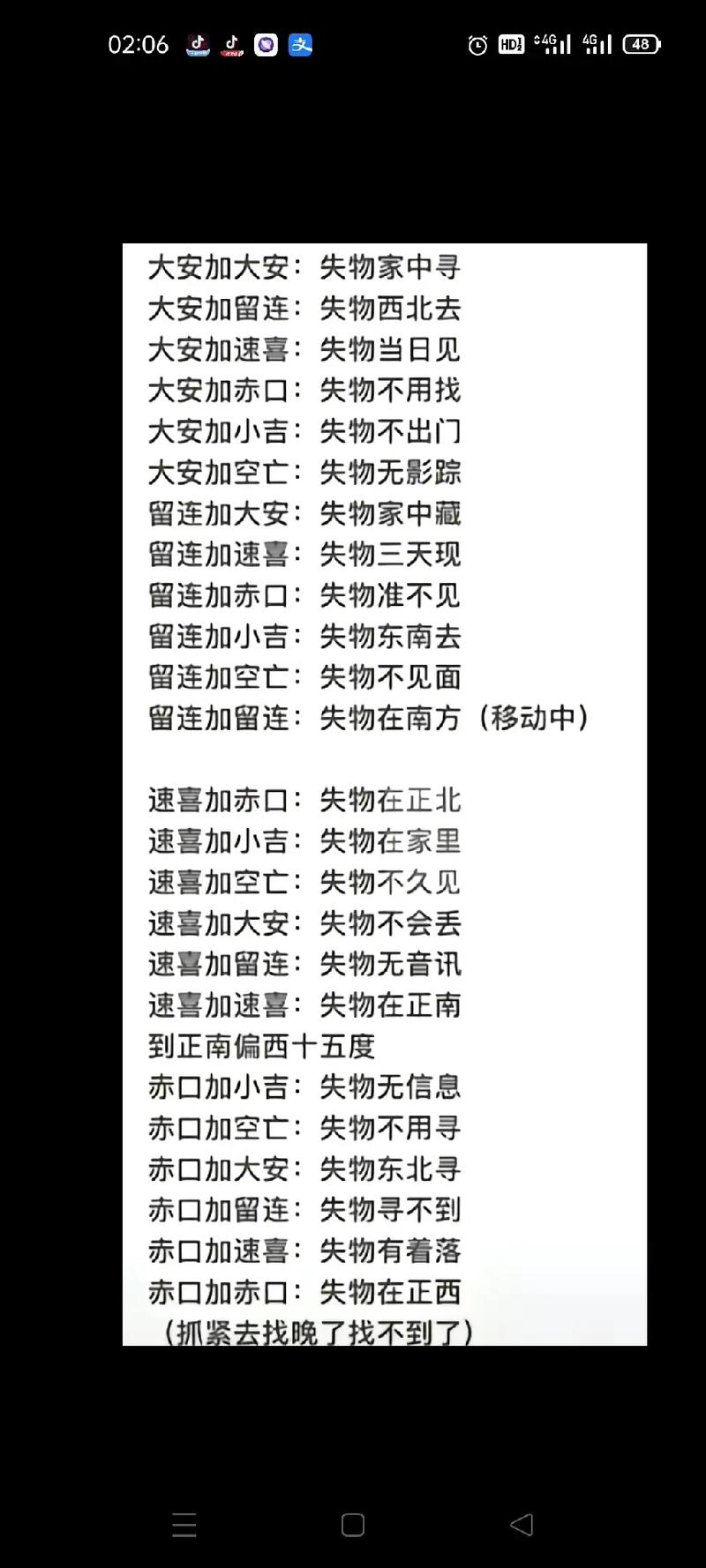Screen dimensions: 706x1568
Task: Return to the home screen
Action: 353,1525
